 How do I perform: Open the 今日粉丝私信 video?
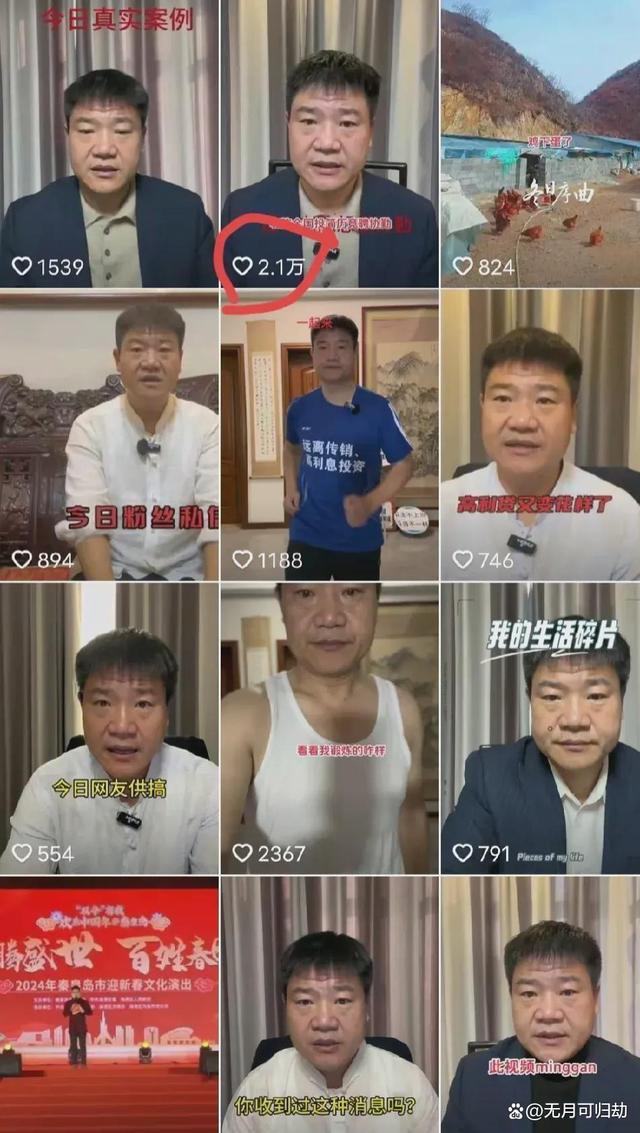109,435
